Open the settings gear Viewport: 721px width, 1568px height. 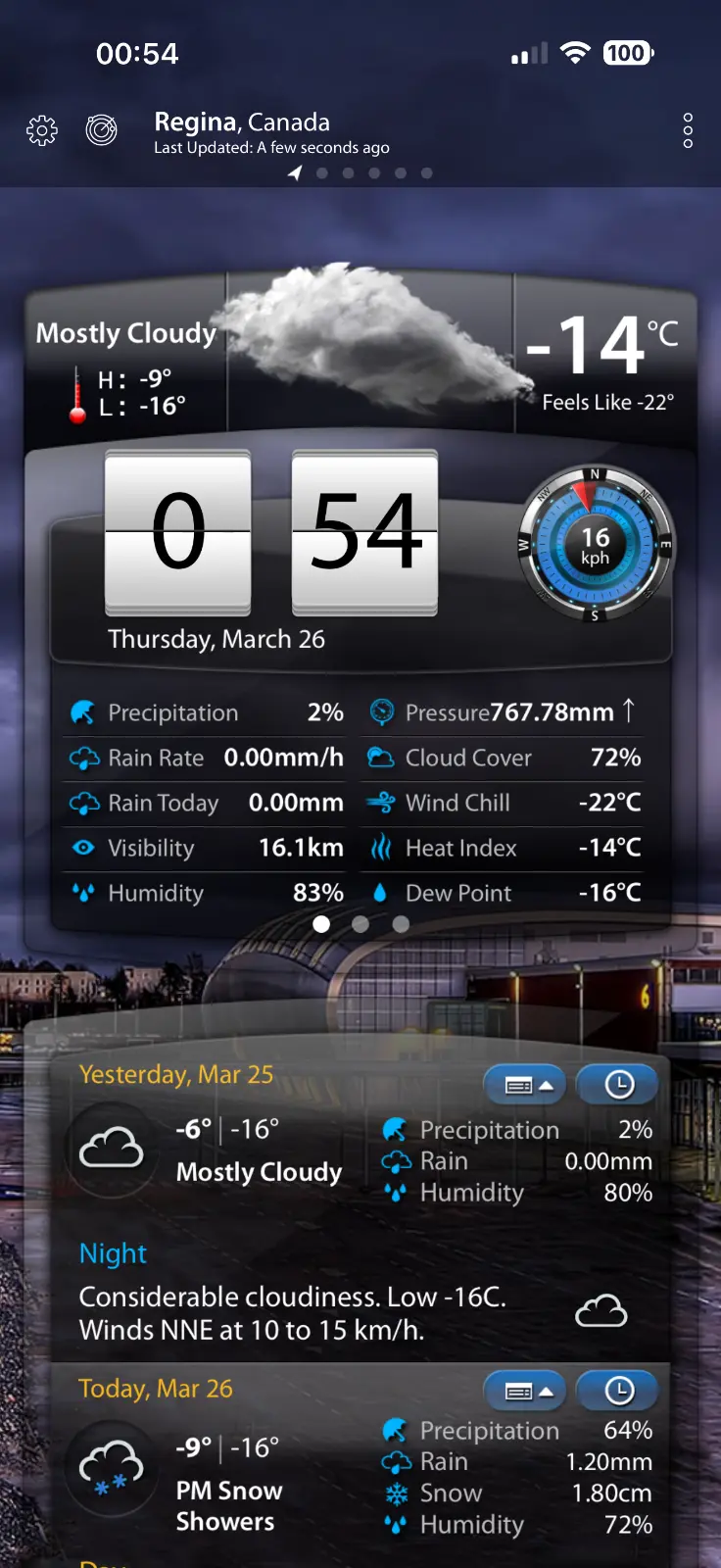[42, 130]
